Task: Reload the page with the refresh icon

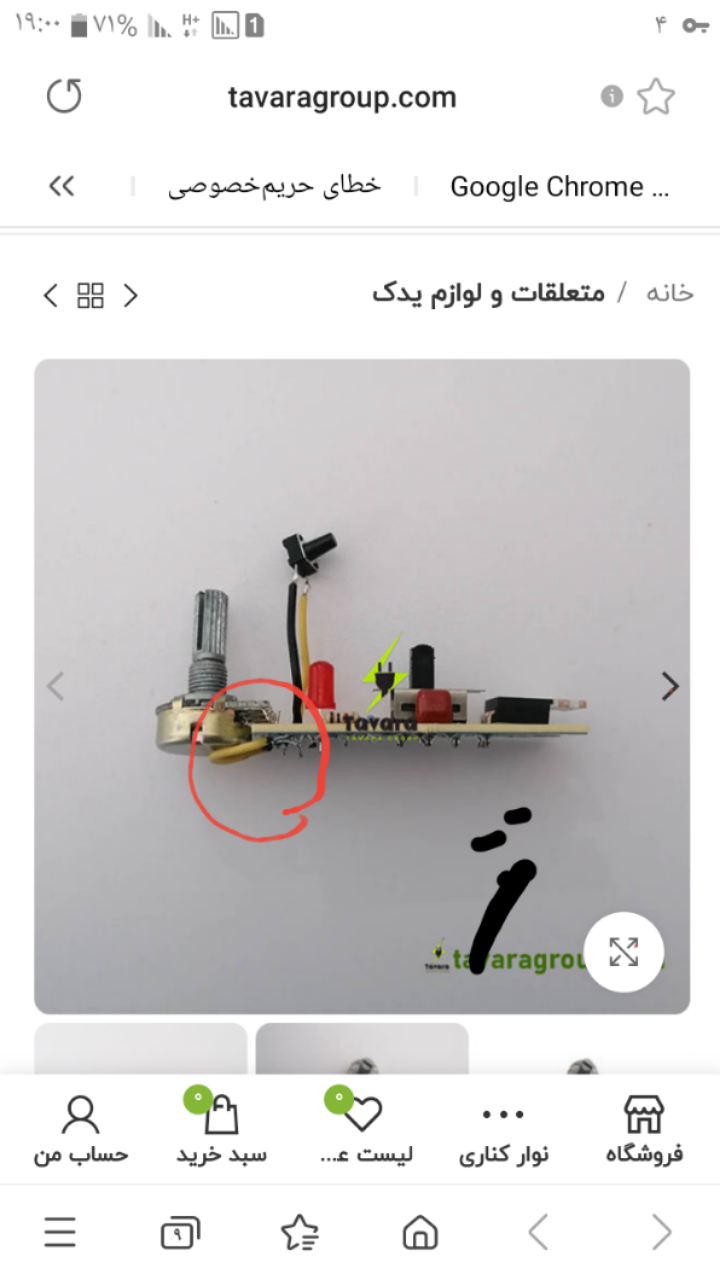Action: (64, 97)
